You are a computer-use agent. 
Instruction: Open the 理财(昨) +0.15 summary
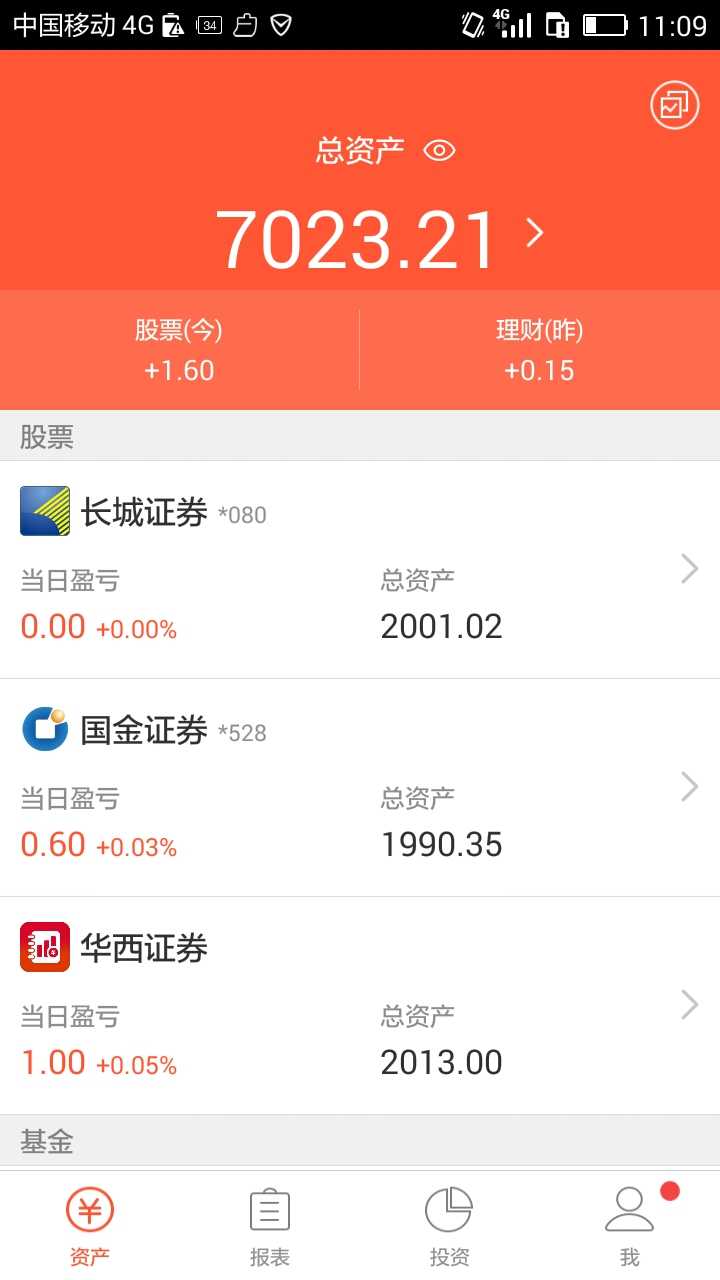(x=540, y=350)
